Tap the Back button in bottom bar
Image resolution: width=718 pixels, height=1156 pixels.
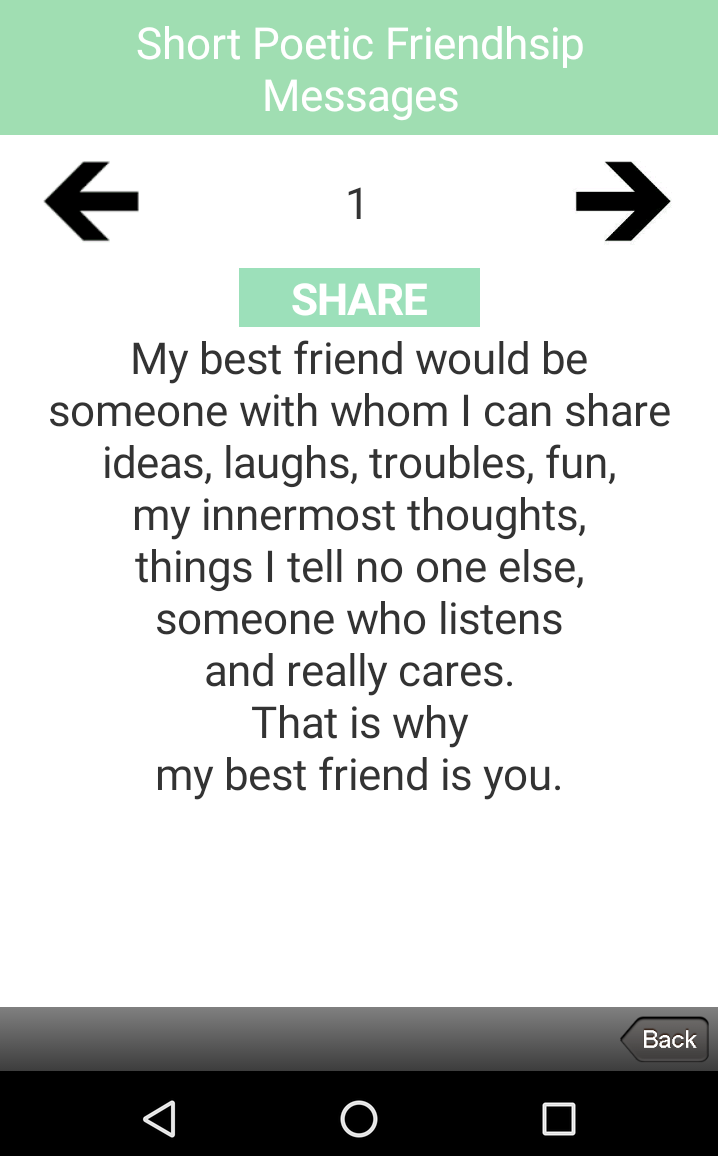coord(664,1039)
